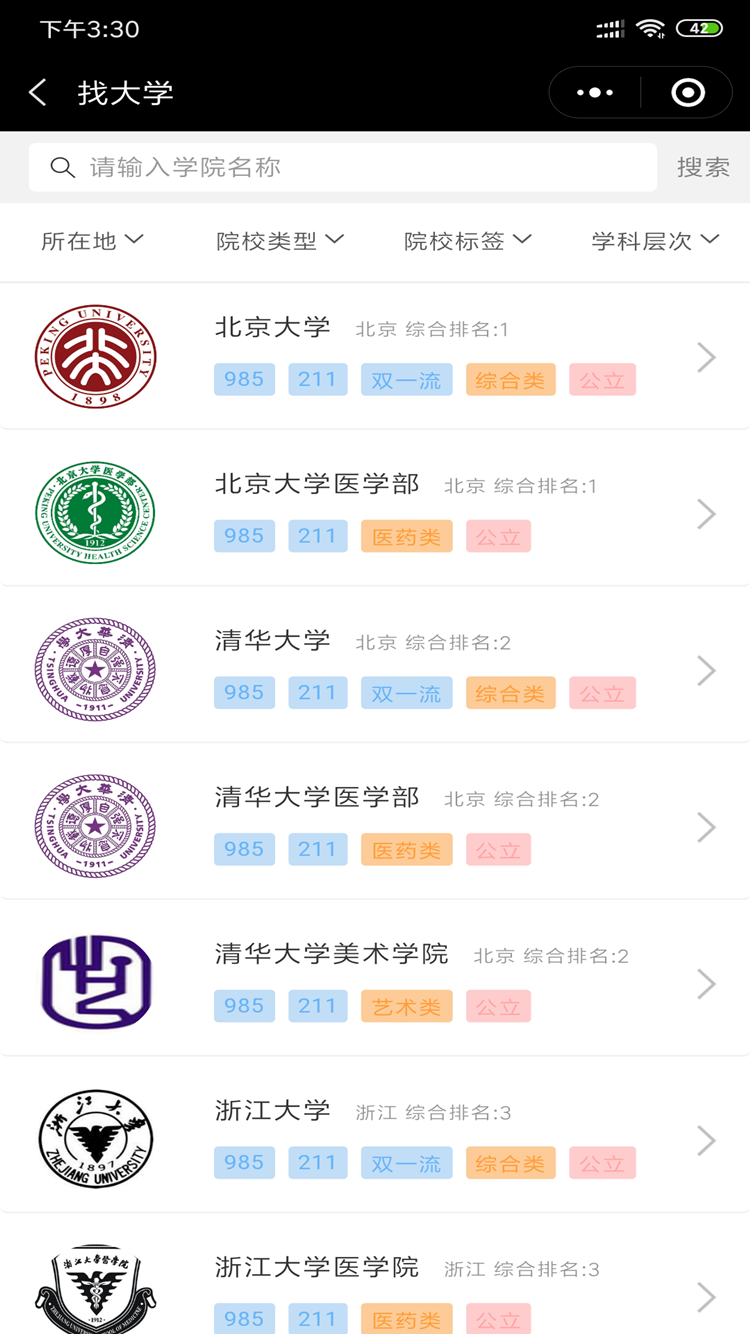Close the mini program with the circle icon

[x=688, y=93]
